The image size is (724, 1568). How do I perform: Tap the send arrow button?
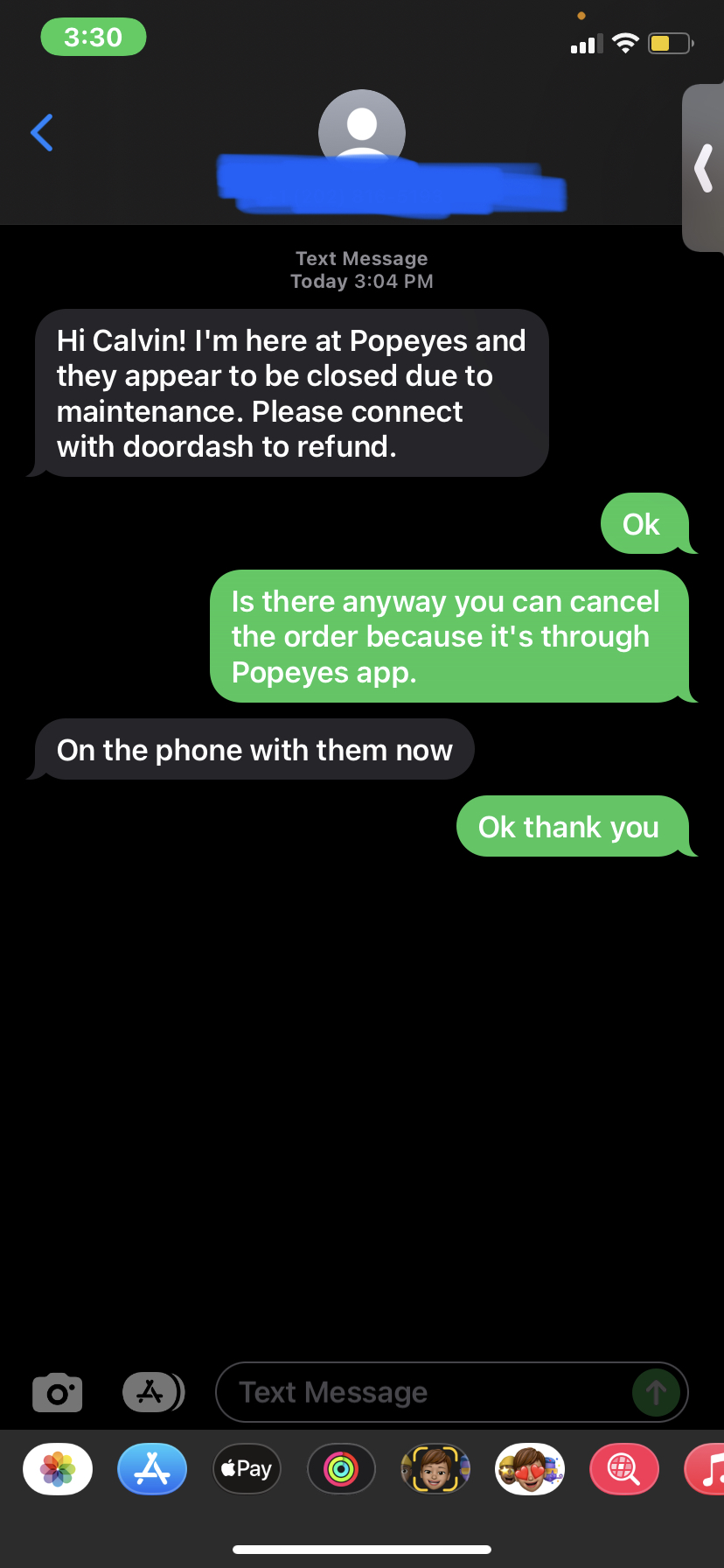656,1392
